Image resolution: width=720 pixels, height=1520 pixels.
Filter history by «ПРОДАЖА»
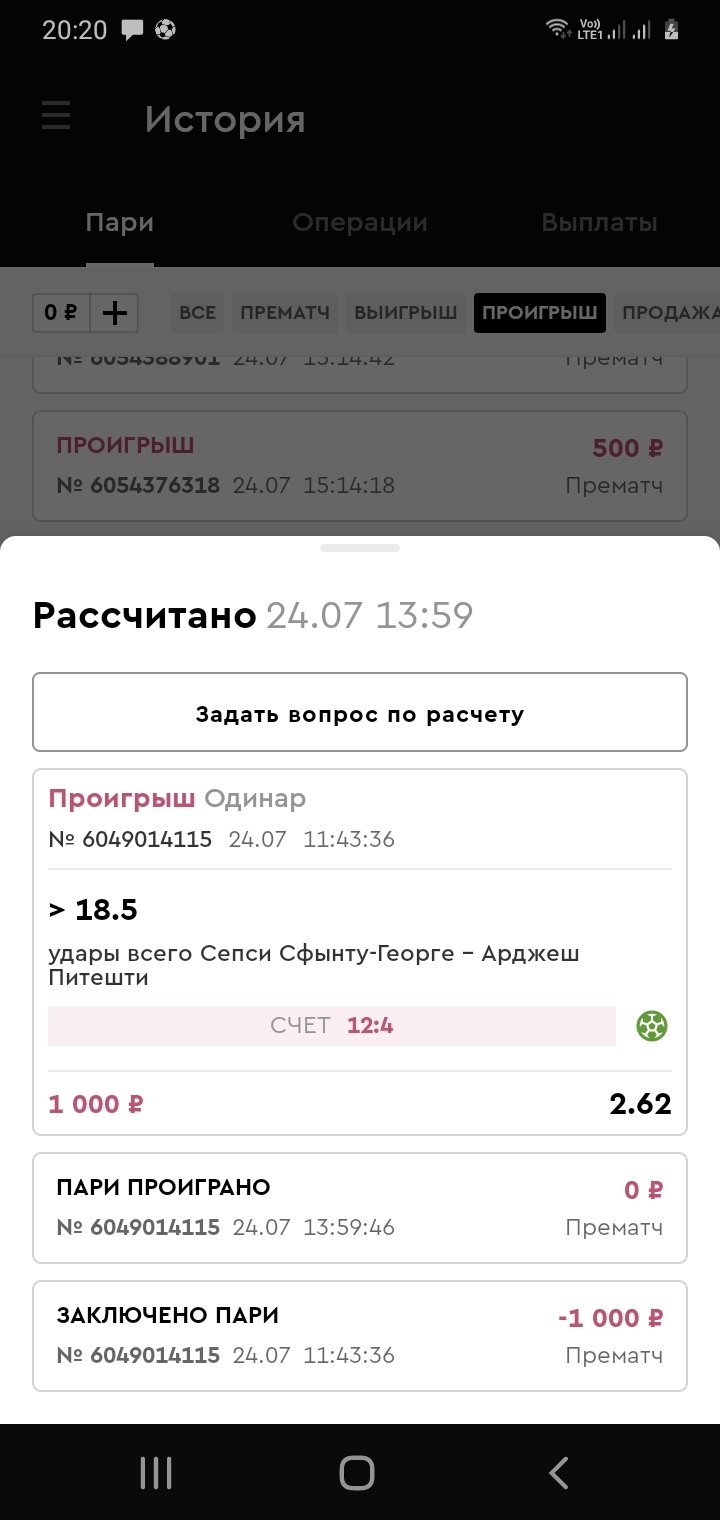[668, 313]
